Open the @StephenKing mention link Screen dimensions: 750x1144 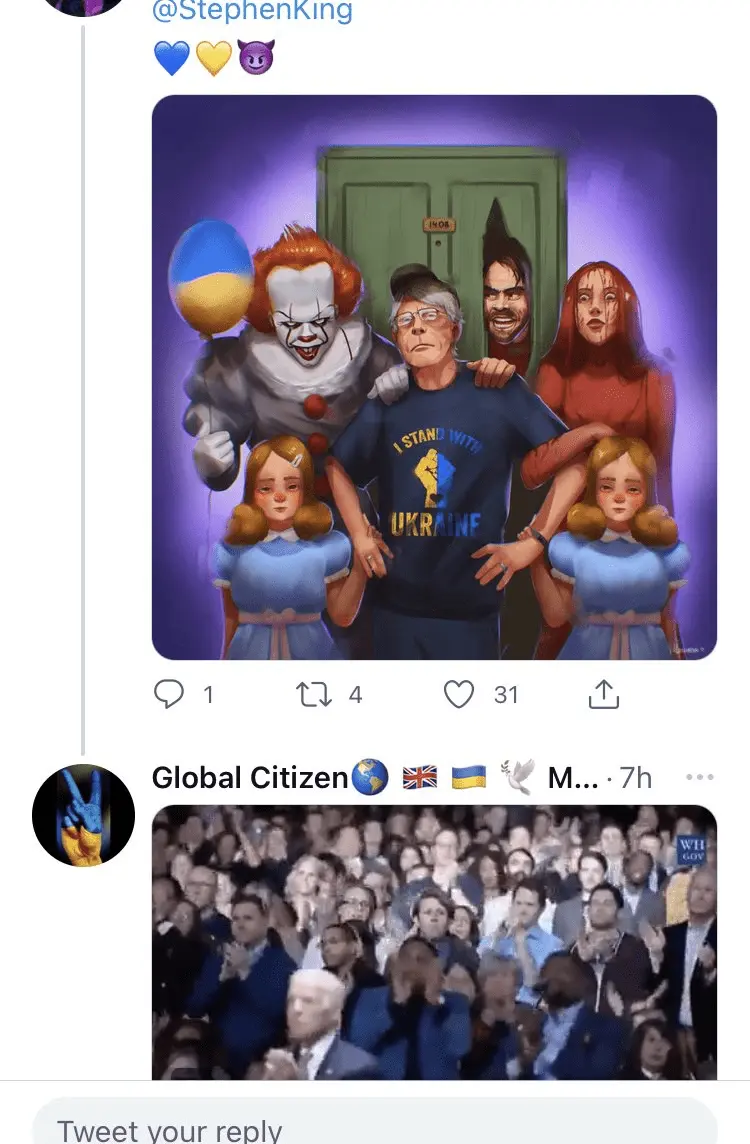(252, 12)
